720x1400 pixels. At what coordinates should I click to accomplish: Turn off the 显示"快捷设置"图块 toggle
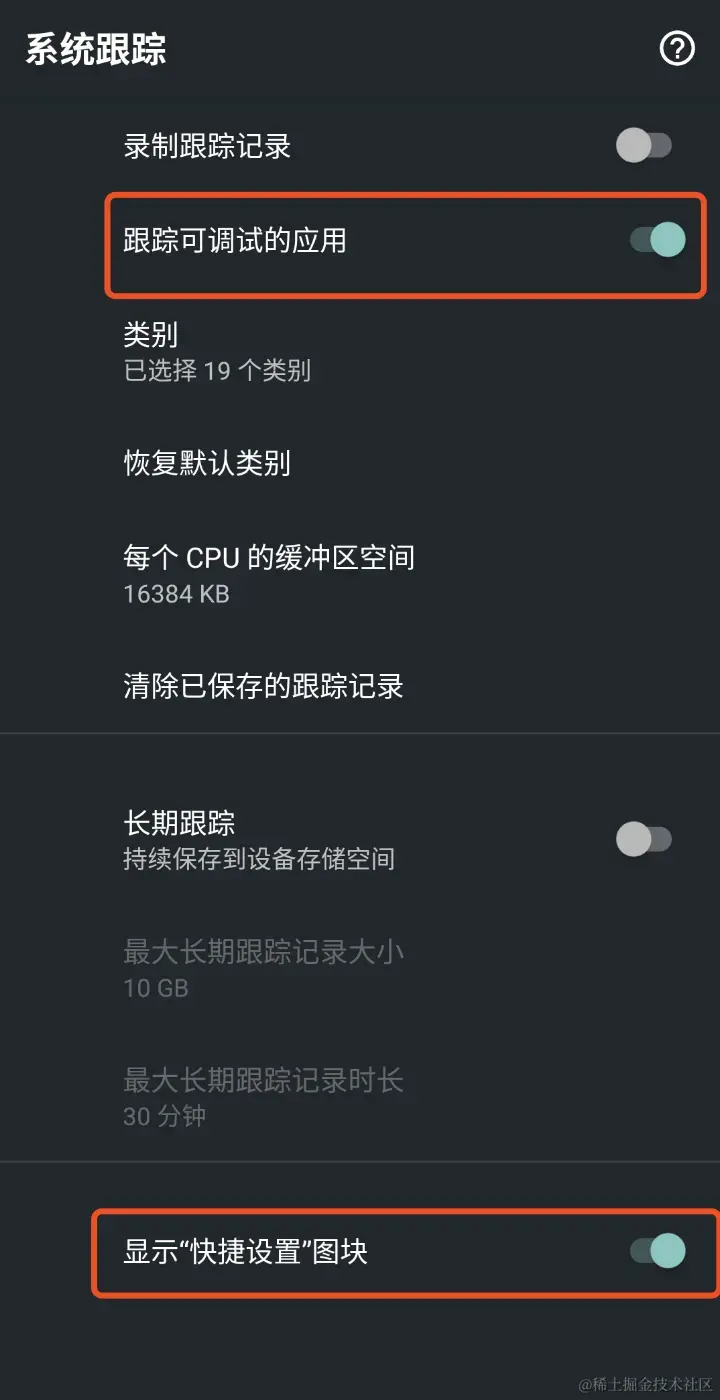(x=655, y=1252)
